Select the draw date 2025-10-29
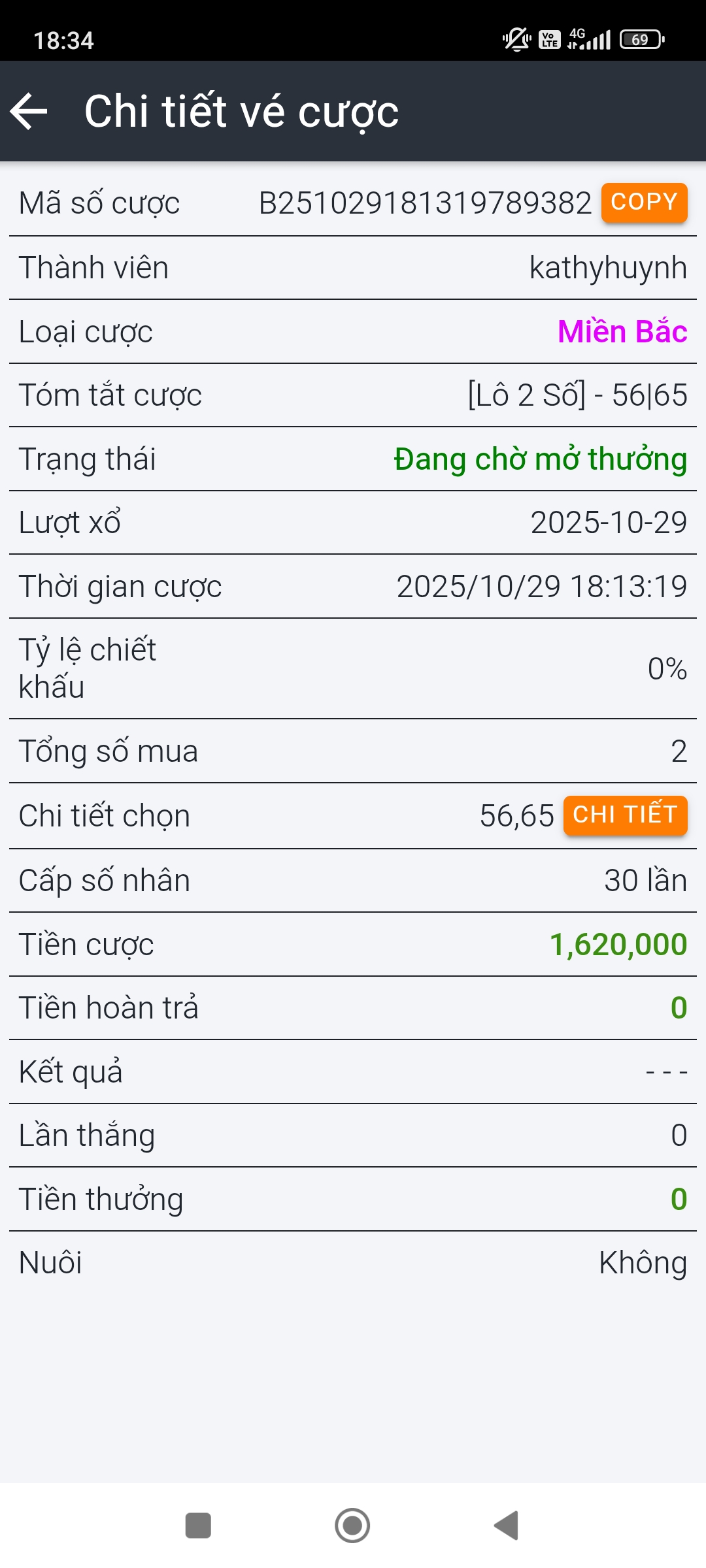 608,523
